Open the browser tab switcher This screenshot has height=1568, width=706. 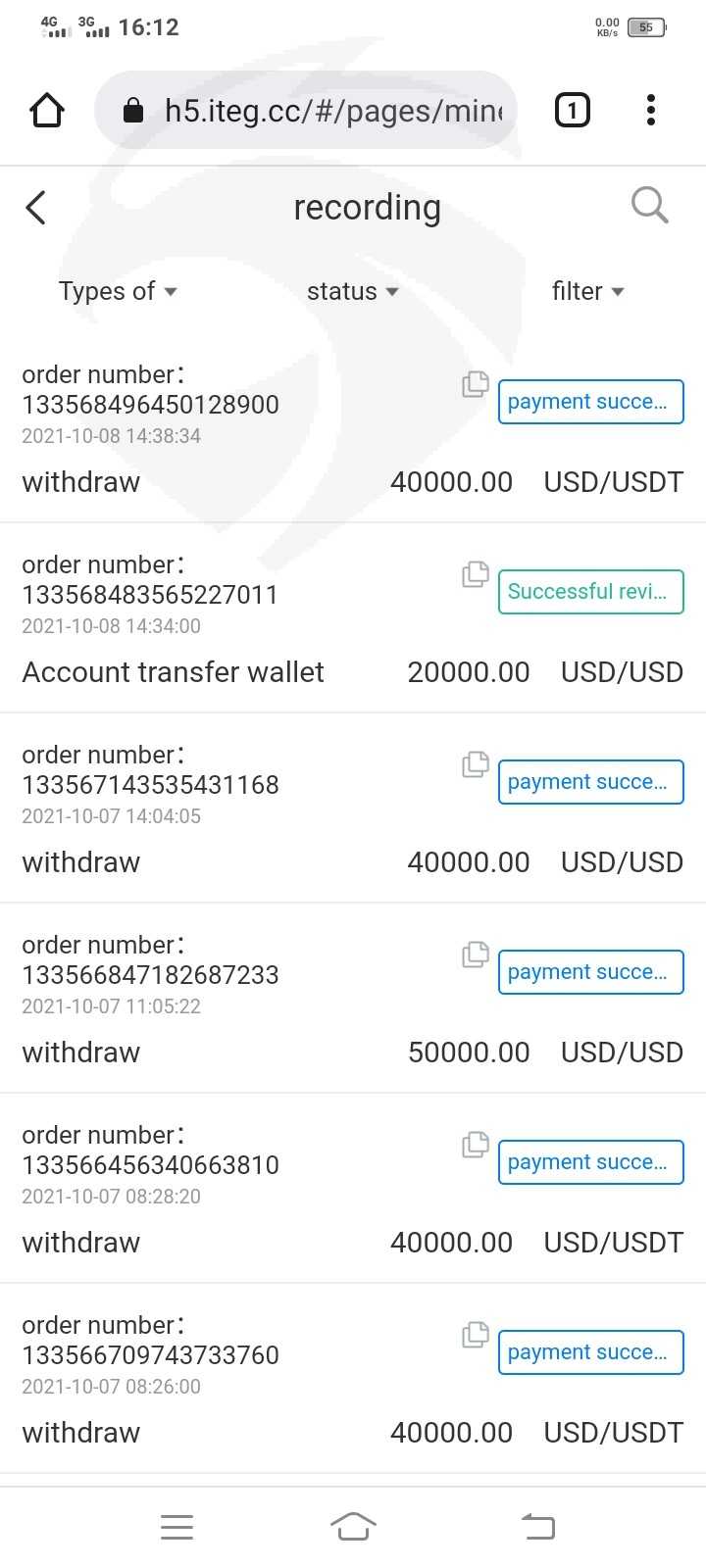(573, 110)
